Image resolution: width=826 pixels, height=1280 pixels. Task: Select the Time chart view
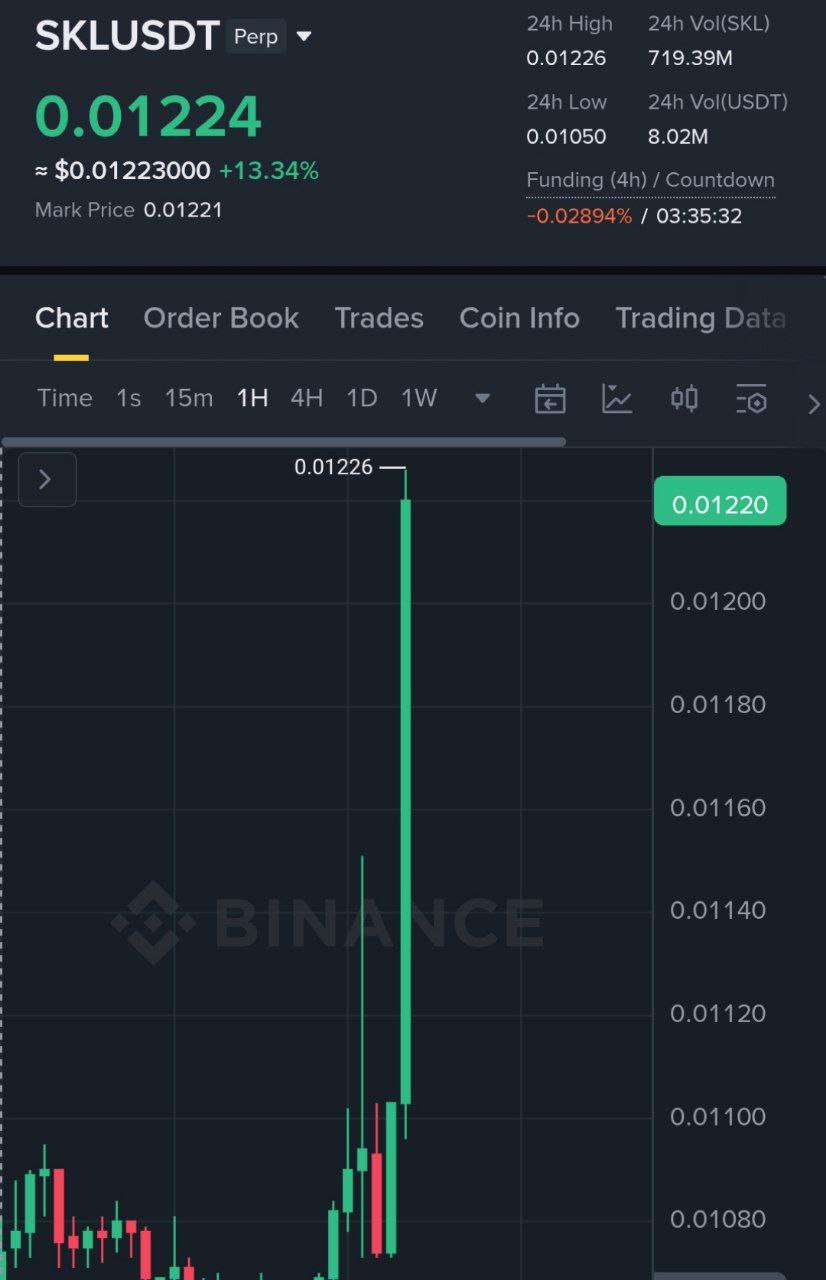(x=65, y=398)
